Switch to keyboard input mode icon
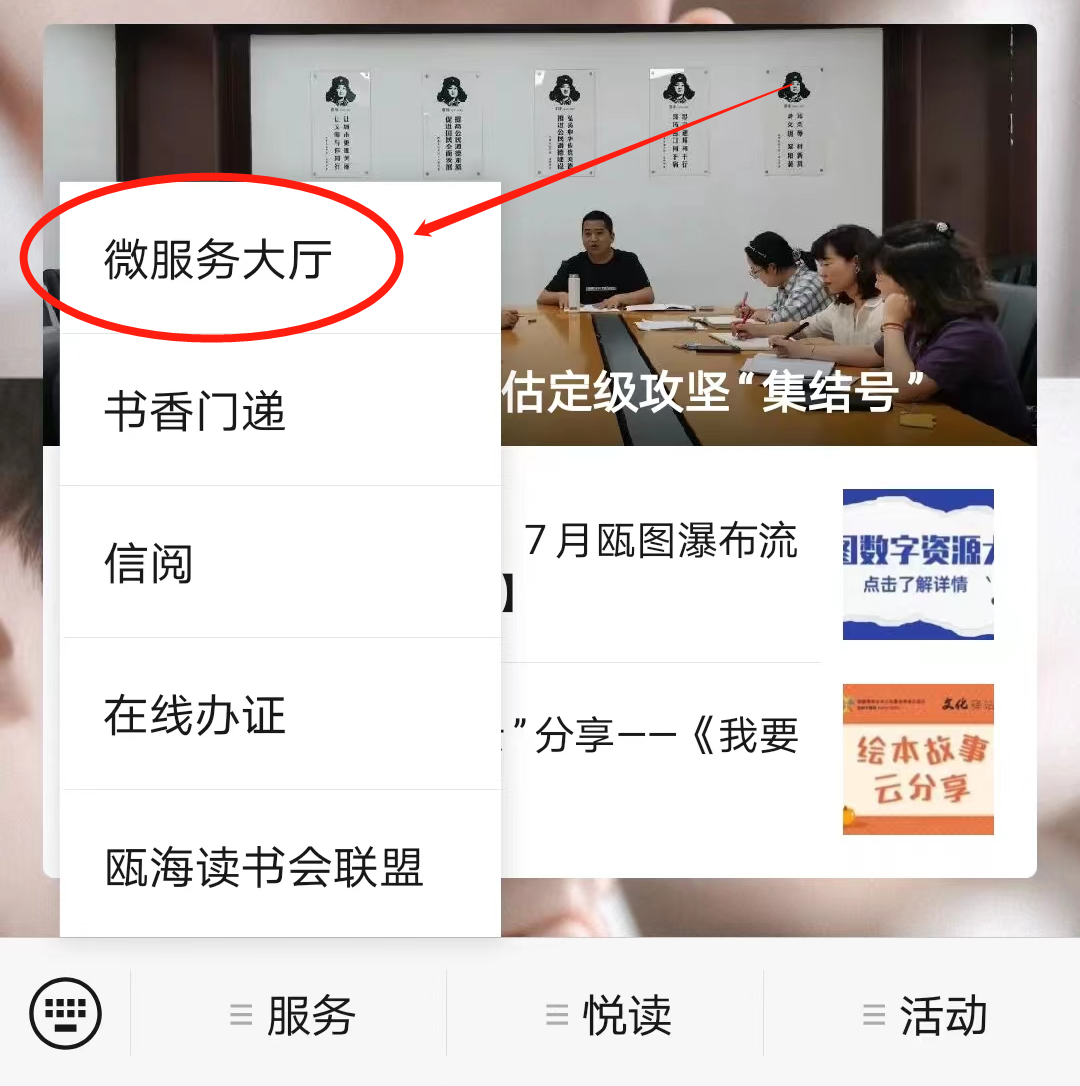The width and height of the screenshot is (1080, 1086). pos(66,1015)
